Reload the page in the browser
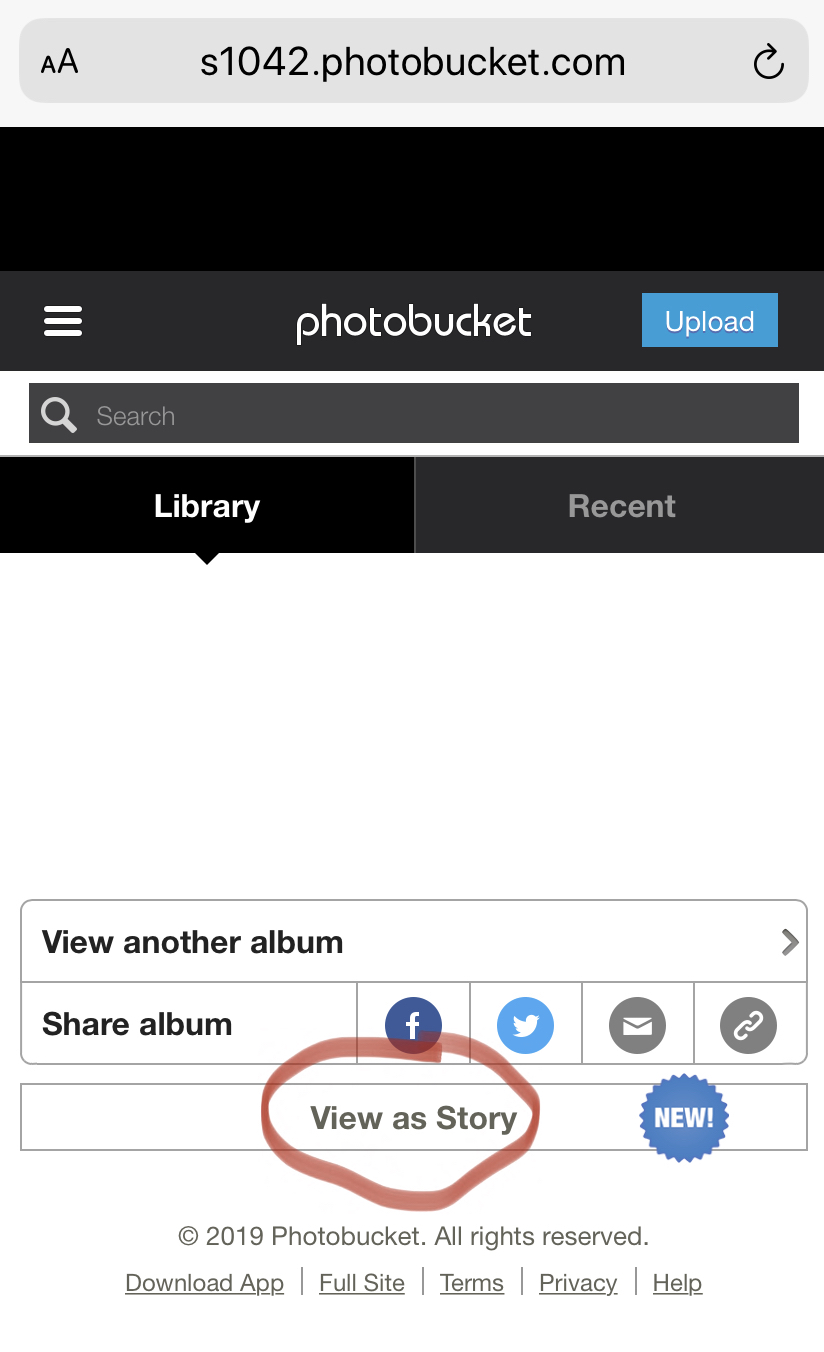Image resolution: width=824 pixels, height=1352 pixels. [x=767, y=62]
